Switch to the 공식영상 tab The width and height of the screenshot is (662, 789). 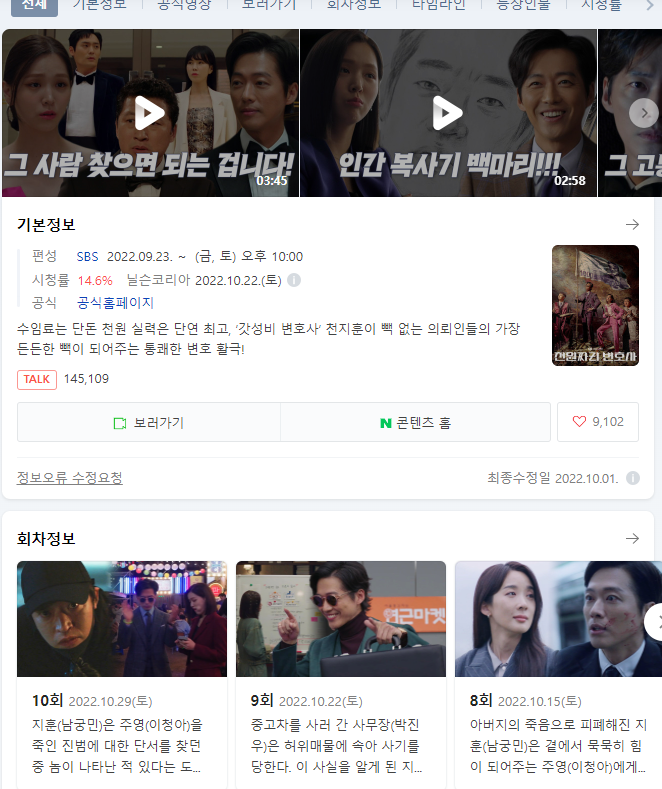[184, 5]
